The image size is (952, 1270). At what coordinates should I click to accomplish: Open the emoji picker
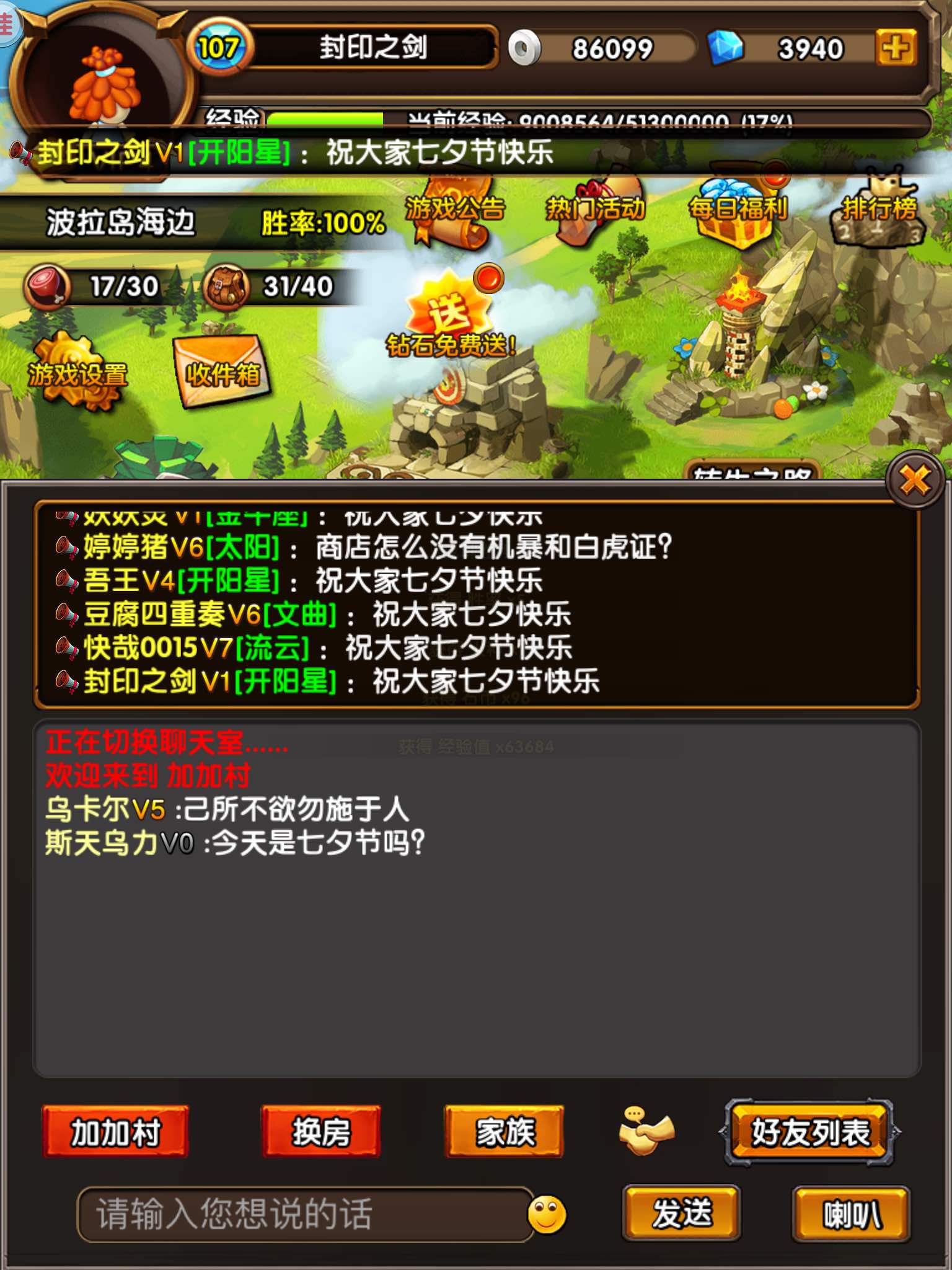pyautogui.click(x=547, y=1214)
